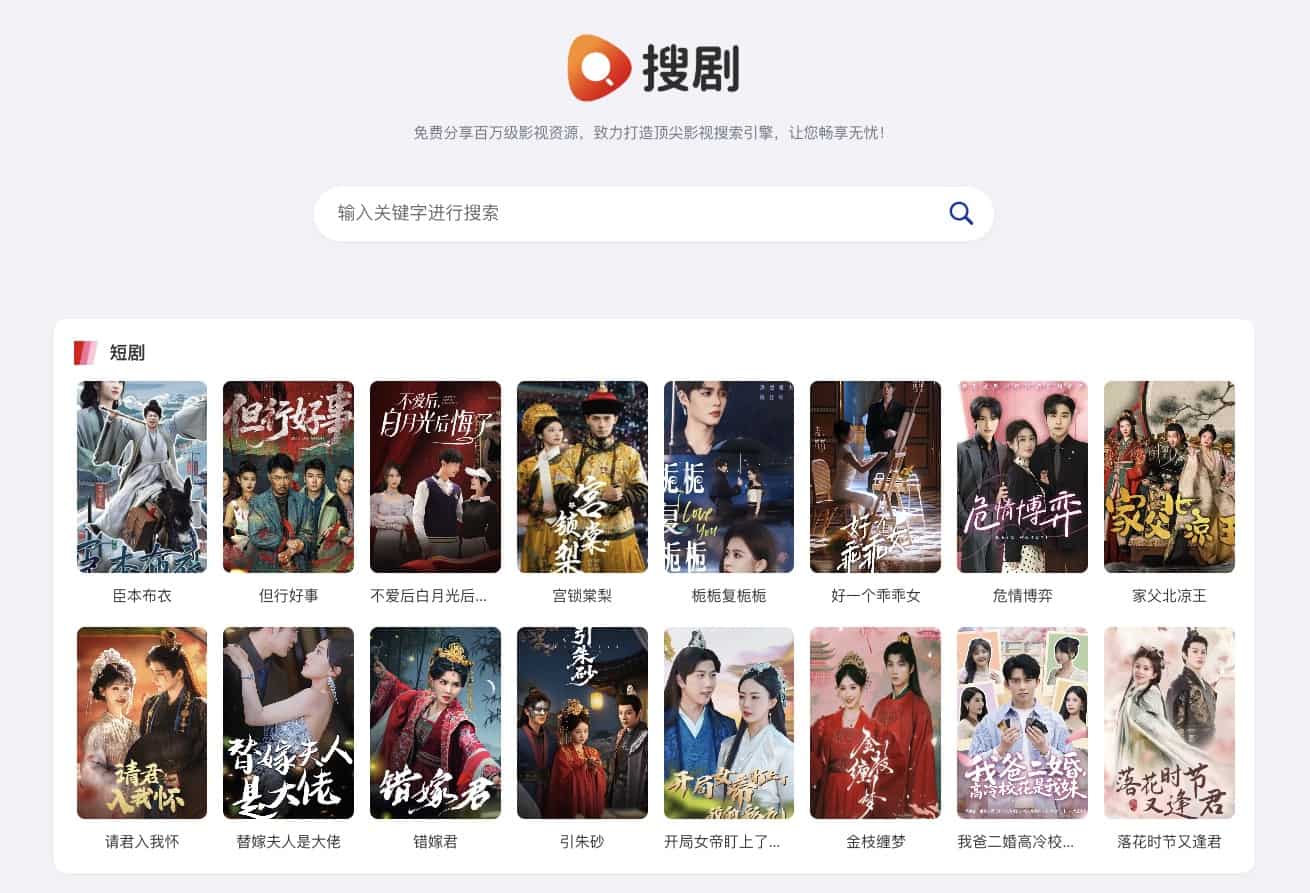Open the drama 落花时节又逢君
This screenshot has height=893, width=1310.
1169,723
